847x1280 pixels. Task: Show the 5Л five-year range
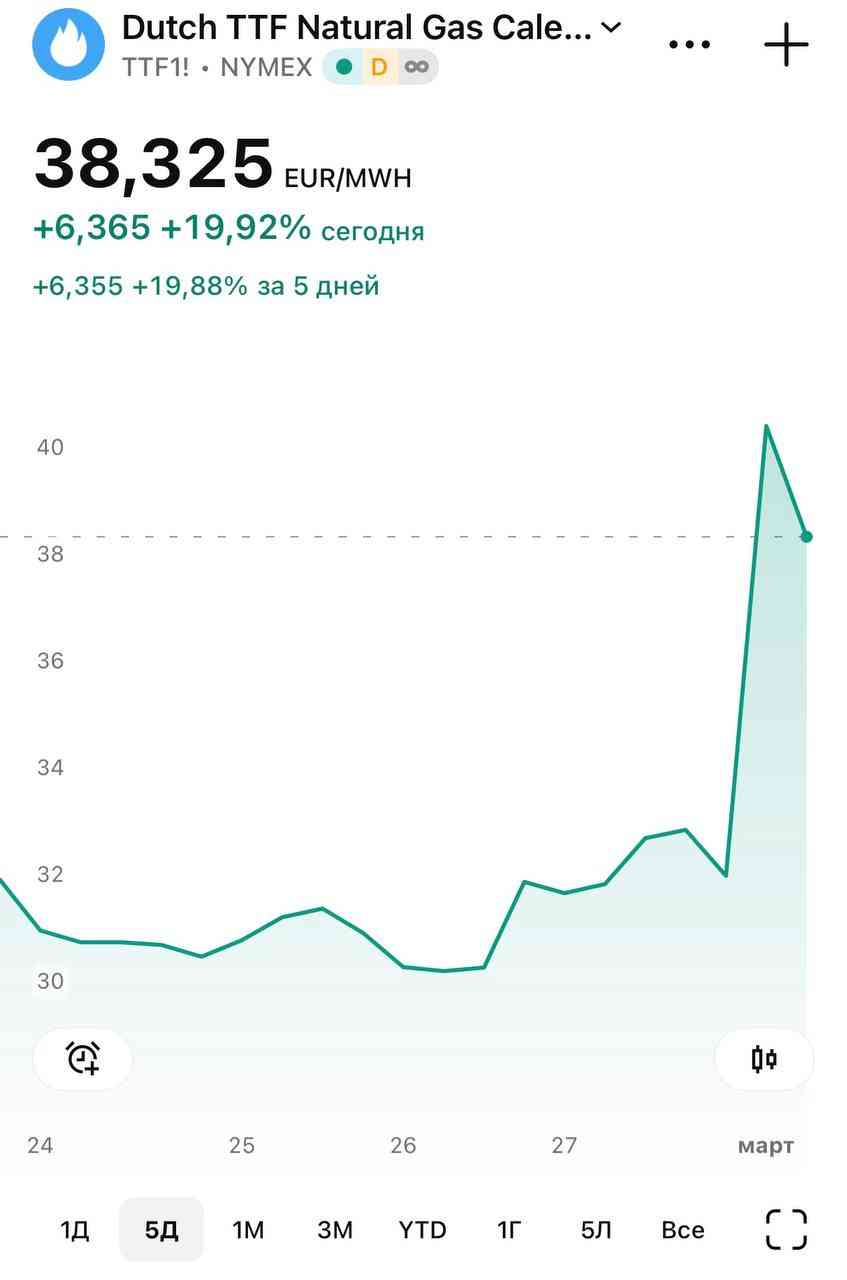coord(596,1229)
